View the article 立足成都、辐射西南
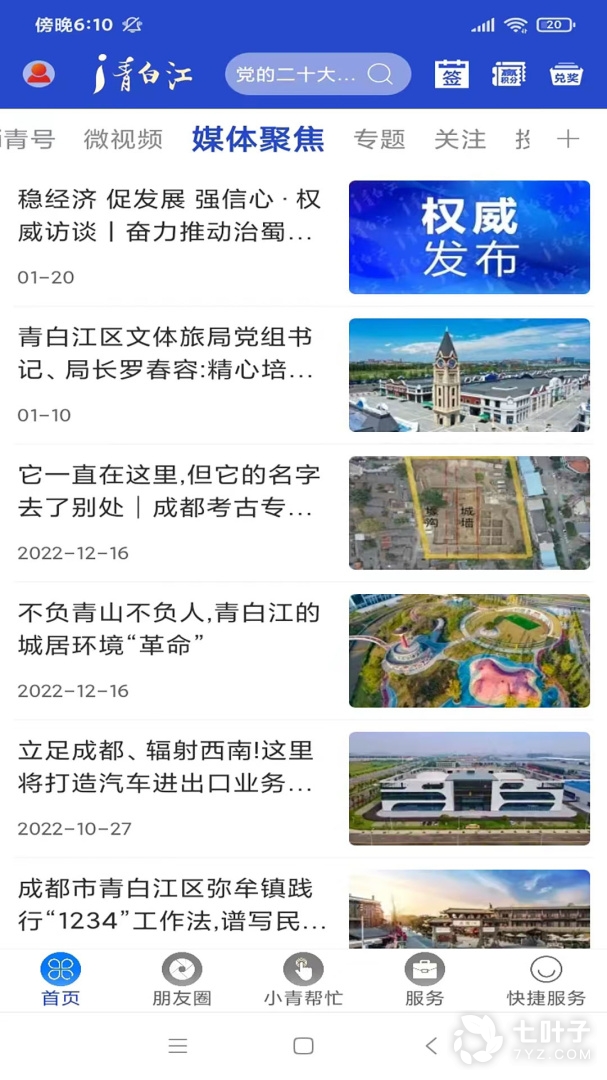The height and width of the screenshot is (1080, 607). [x=170, y=768]
